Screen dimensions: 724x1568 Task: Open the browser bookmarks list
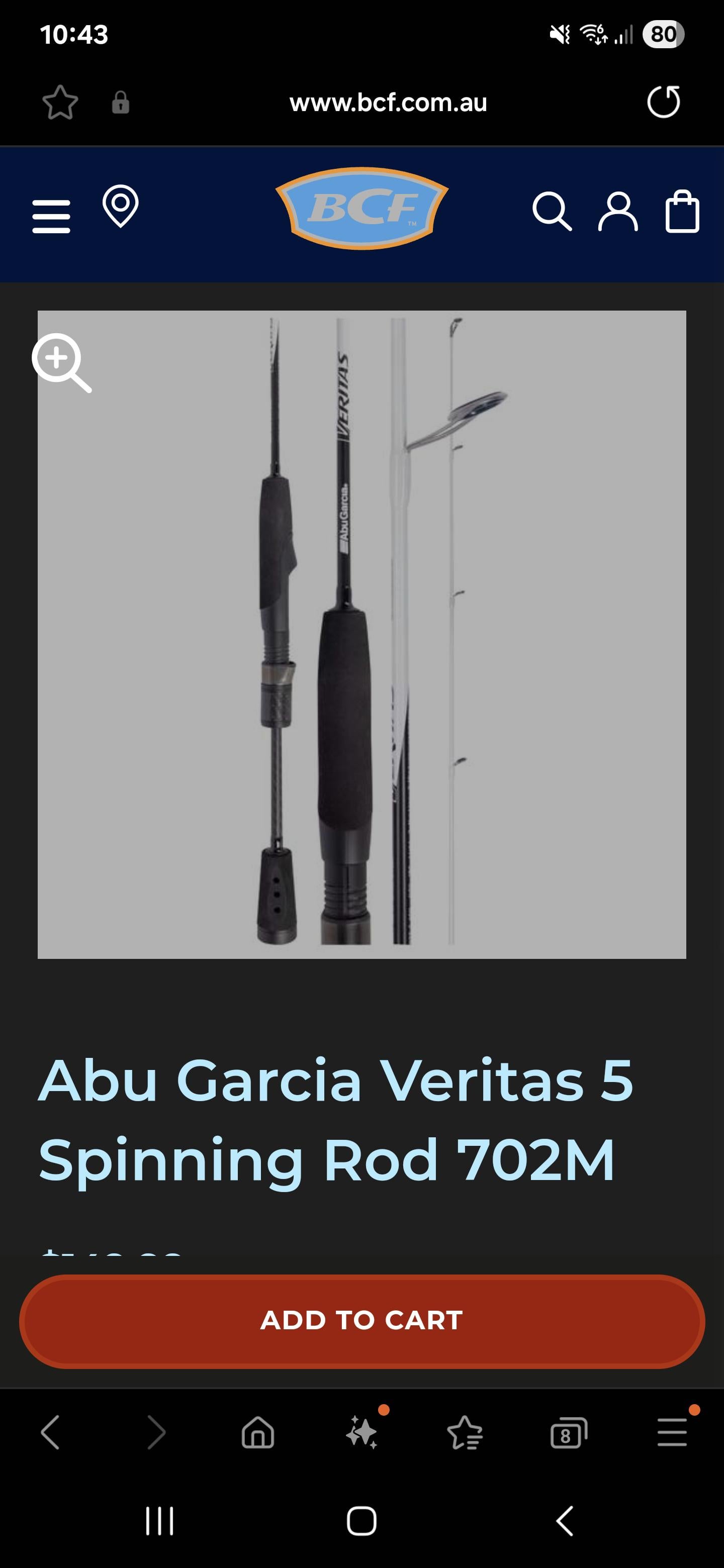click(465, 1432)
